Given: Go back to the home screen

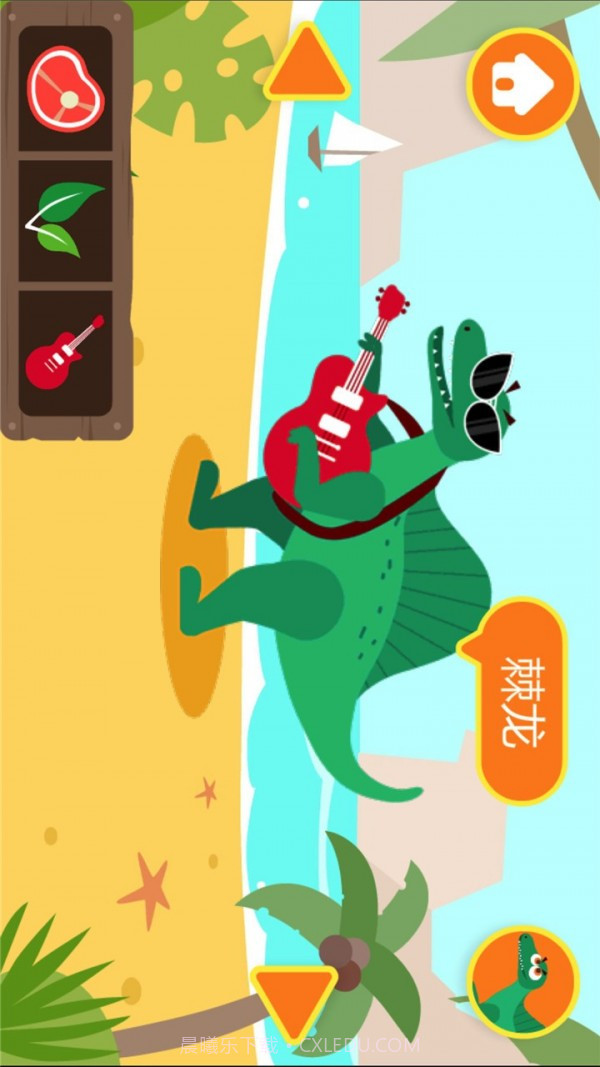Looking at the screenshot, I should [521, 84].
